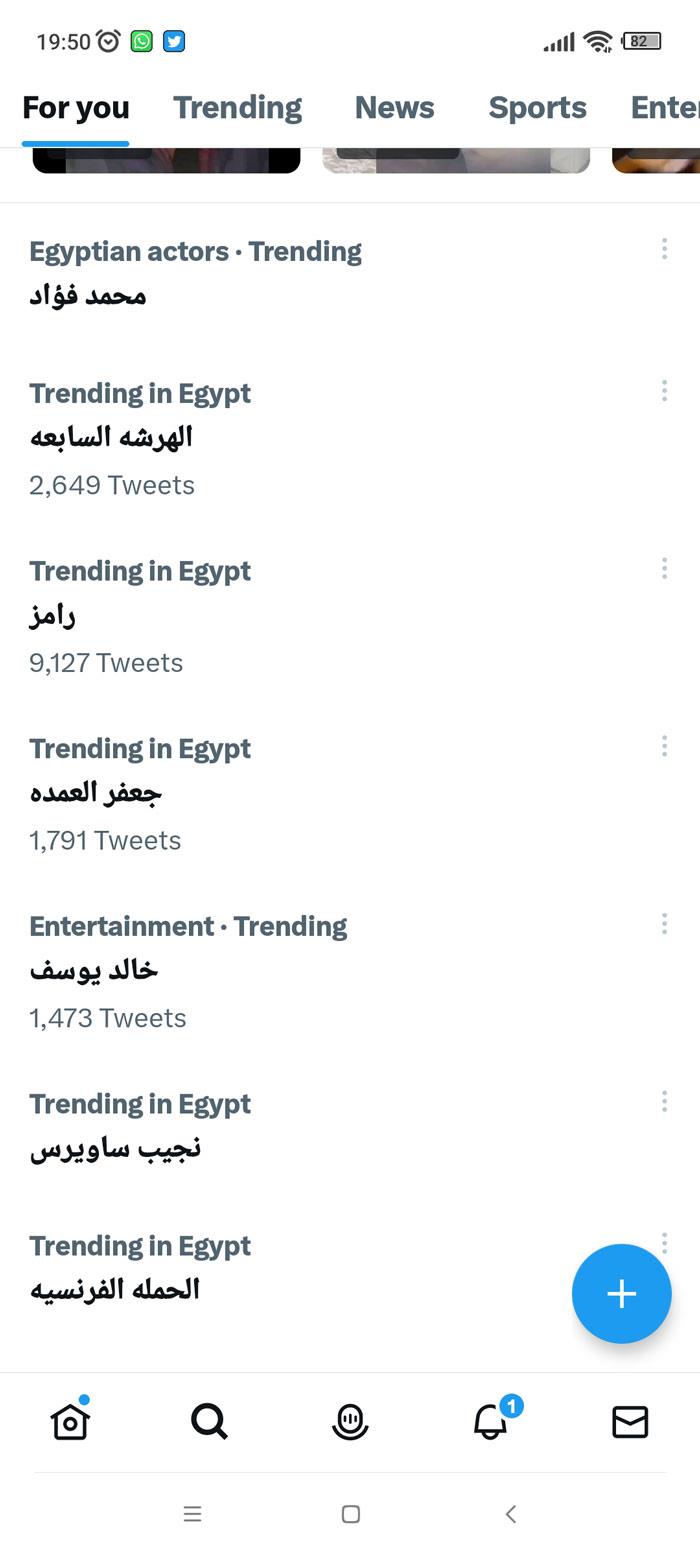Open direct messages envelope
Viewport: 700px width, 1556px height.
coord(630,1421)
